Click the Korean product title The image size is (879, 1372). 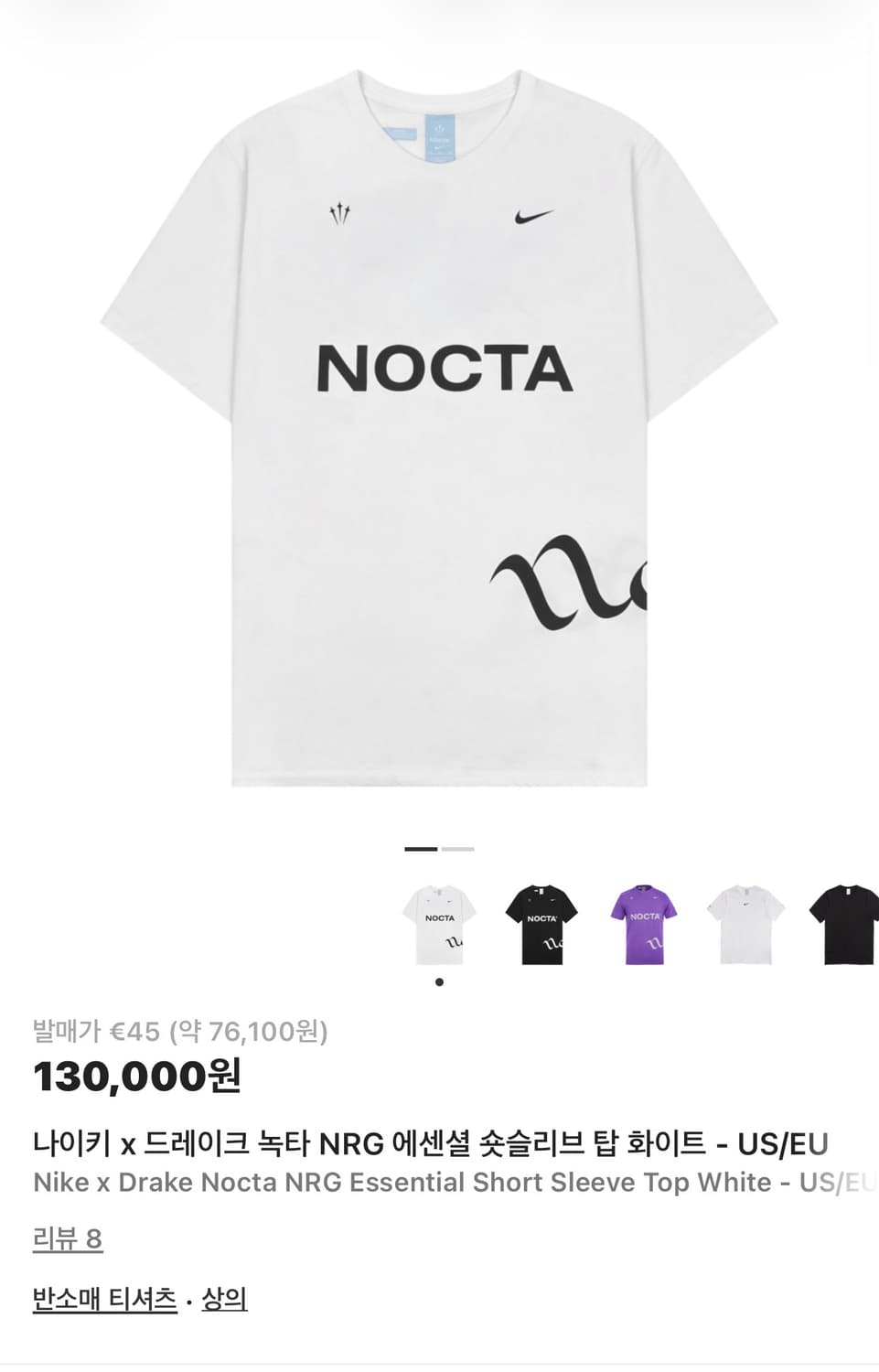pos(430,1141)
